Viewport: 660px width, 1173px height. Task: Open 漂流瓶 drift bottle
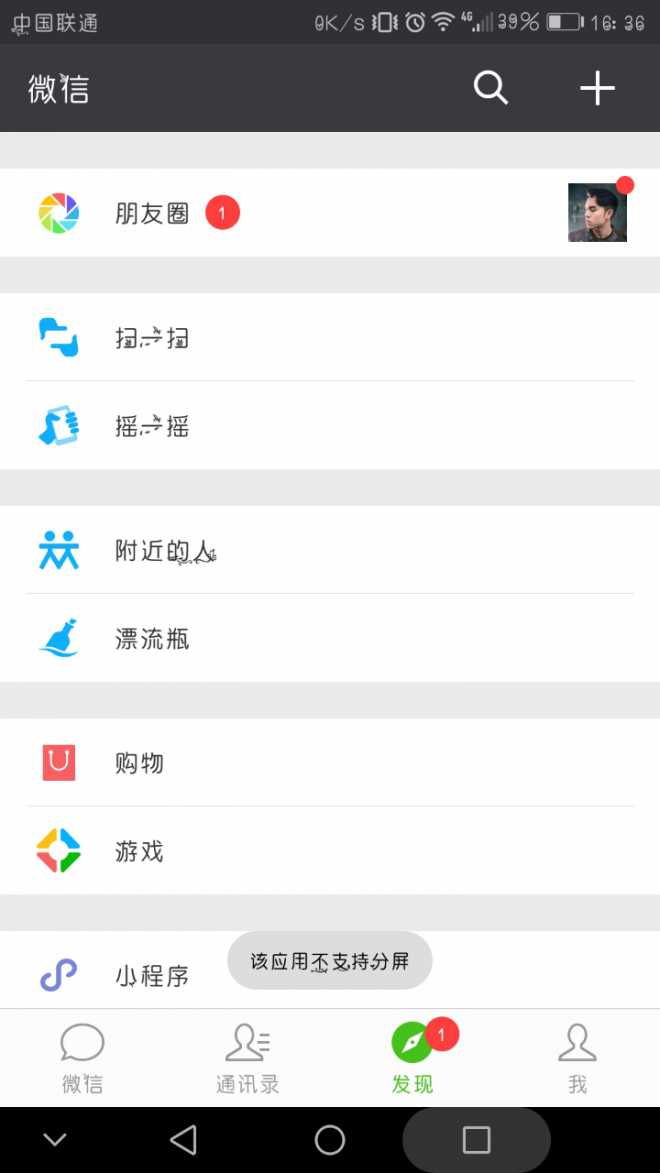[x=330, y=638]
